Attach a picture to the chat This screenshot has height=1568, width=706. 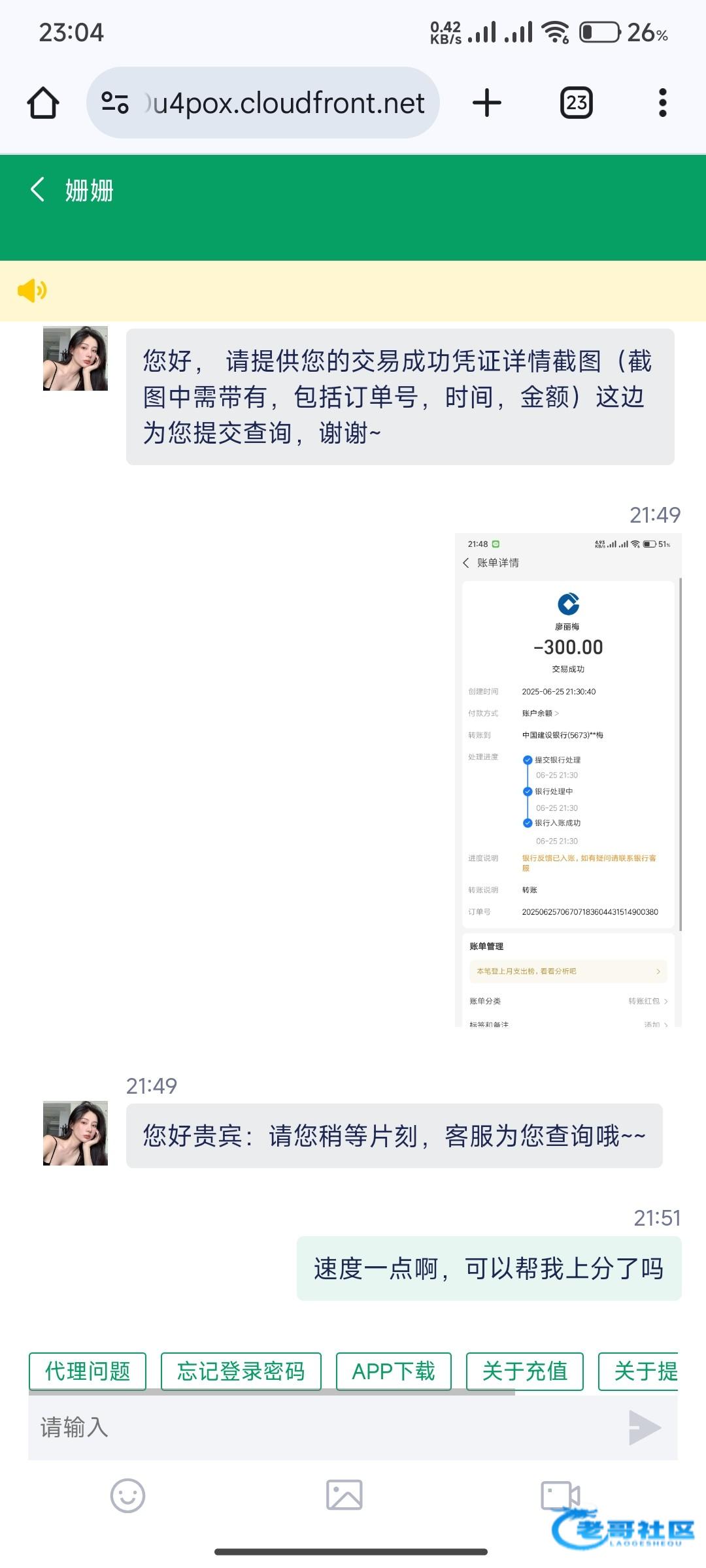click(x=344, y=1495)
